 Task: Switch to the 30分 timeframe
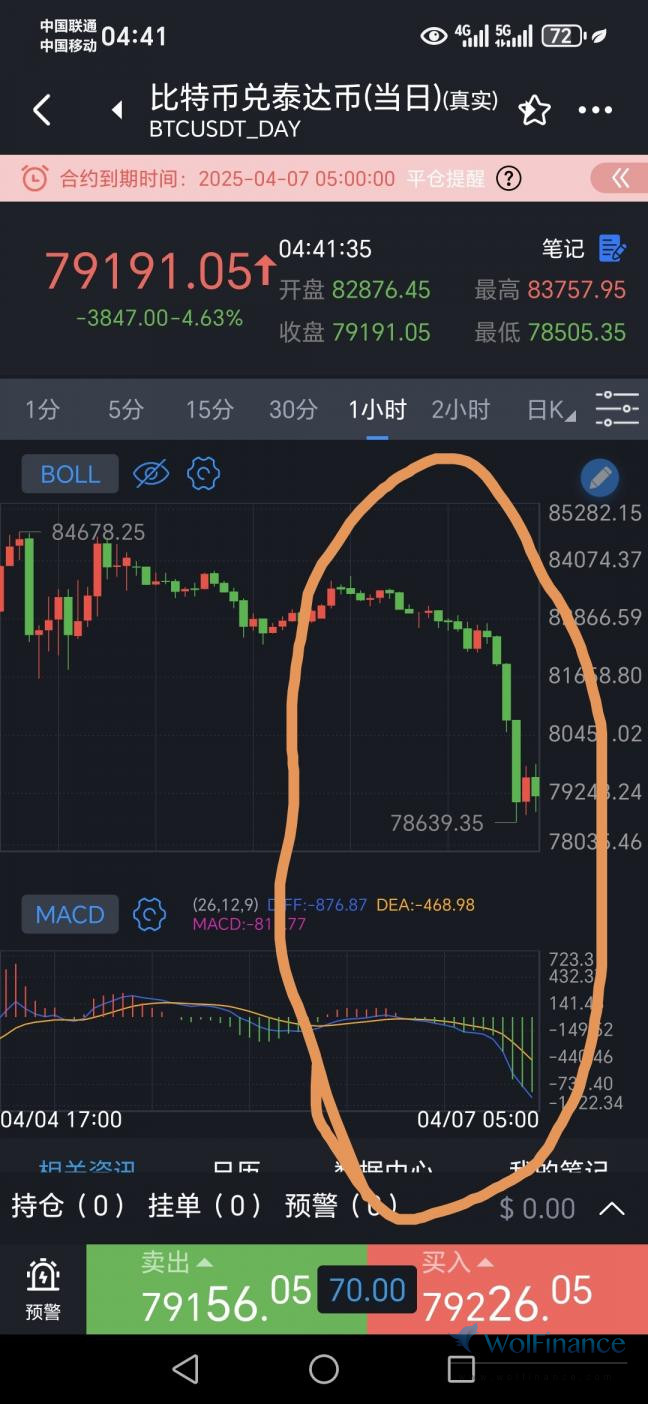click(x=293, y=409)
